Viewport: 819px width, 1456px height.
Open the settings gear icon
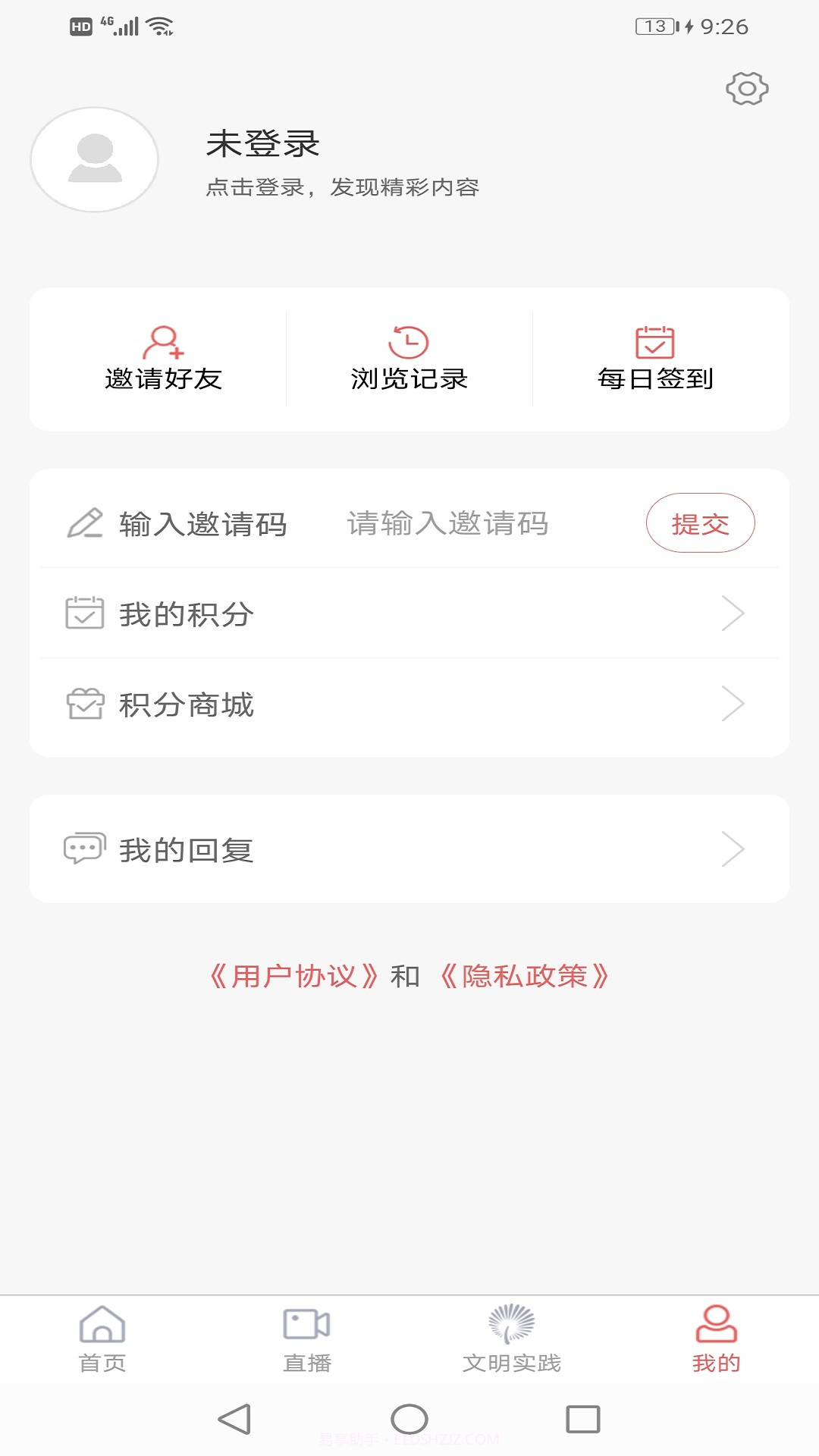747,89
